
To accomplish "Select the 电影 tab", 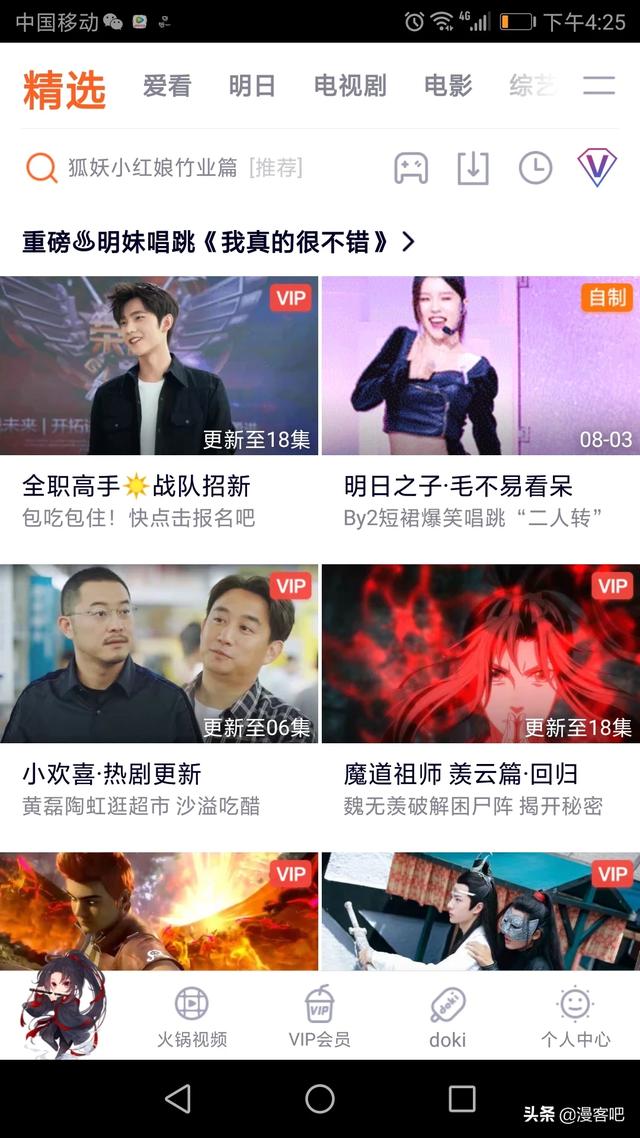I will (x=448, y=86).
